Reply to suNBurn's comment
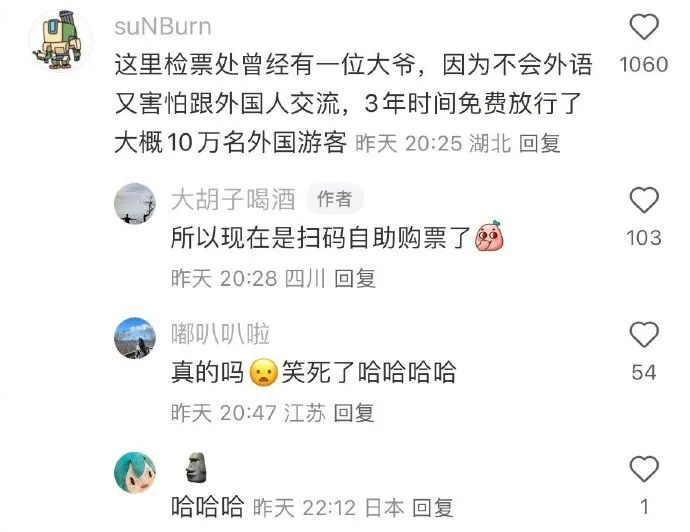 541,143
